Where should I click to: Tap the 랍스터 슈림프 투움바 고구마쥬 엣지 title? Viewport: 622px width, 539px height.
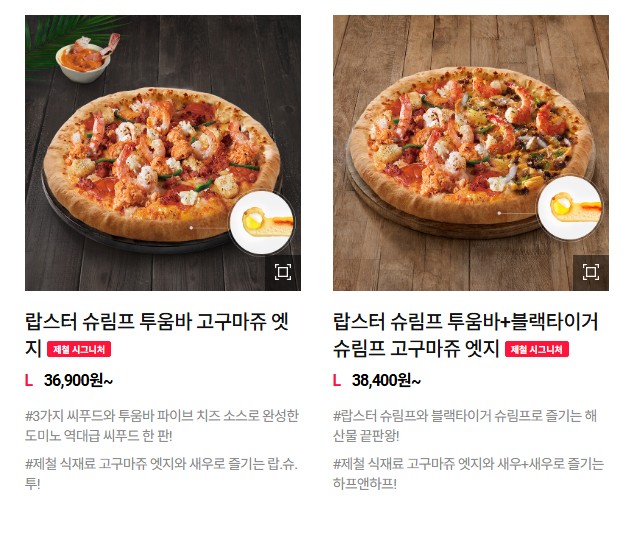click(155, 322)
